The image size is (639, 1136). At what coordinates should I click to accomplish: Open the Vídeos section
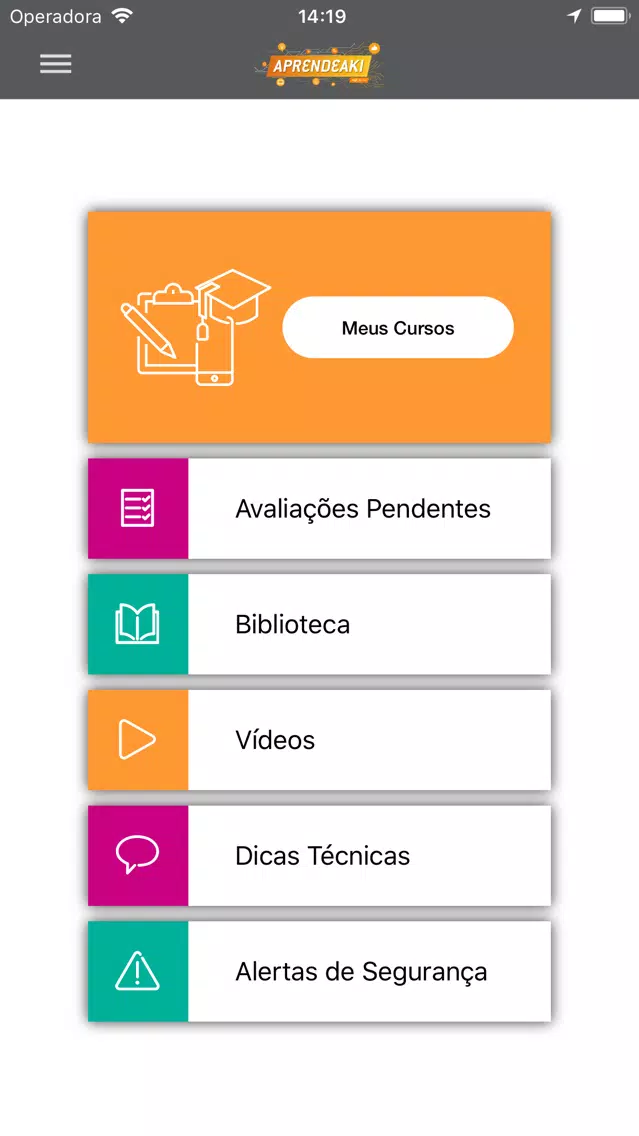point(319,740)
